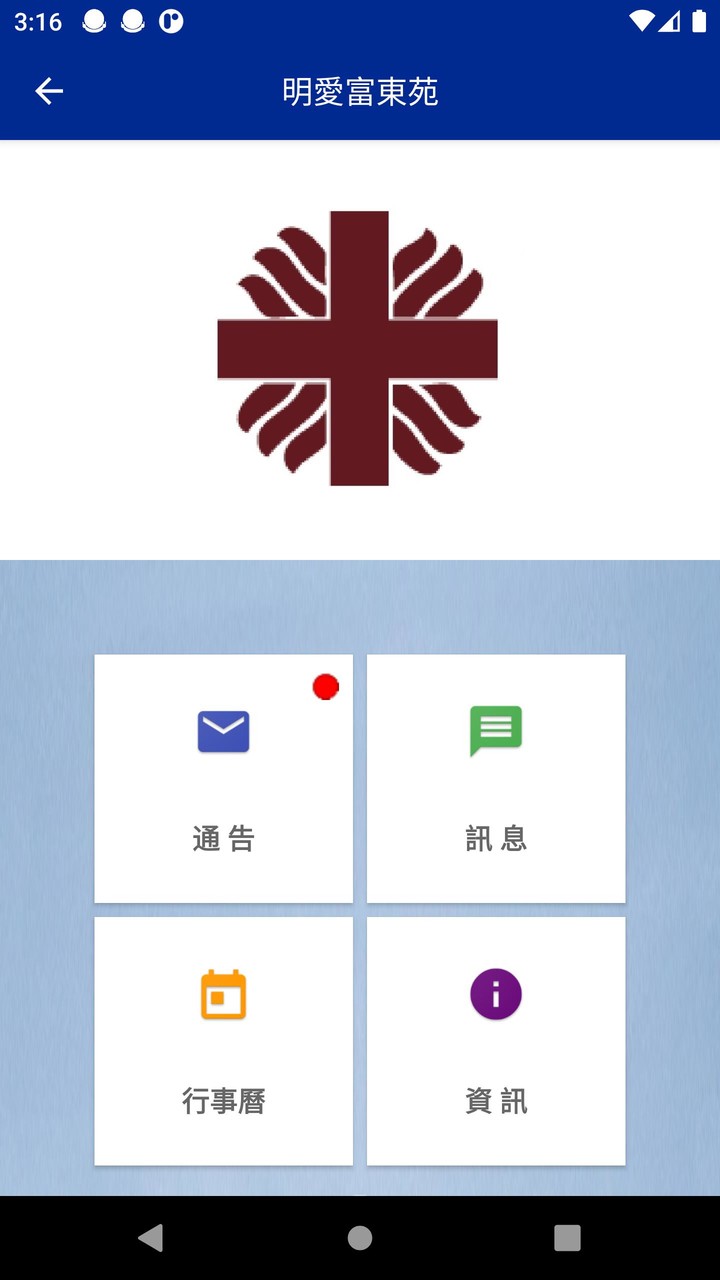Open recent apps with the square button

(566, 1238)
